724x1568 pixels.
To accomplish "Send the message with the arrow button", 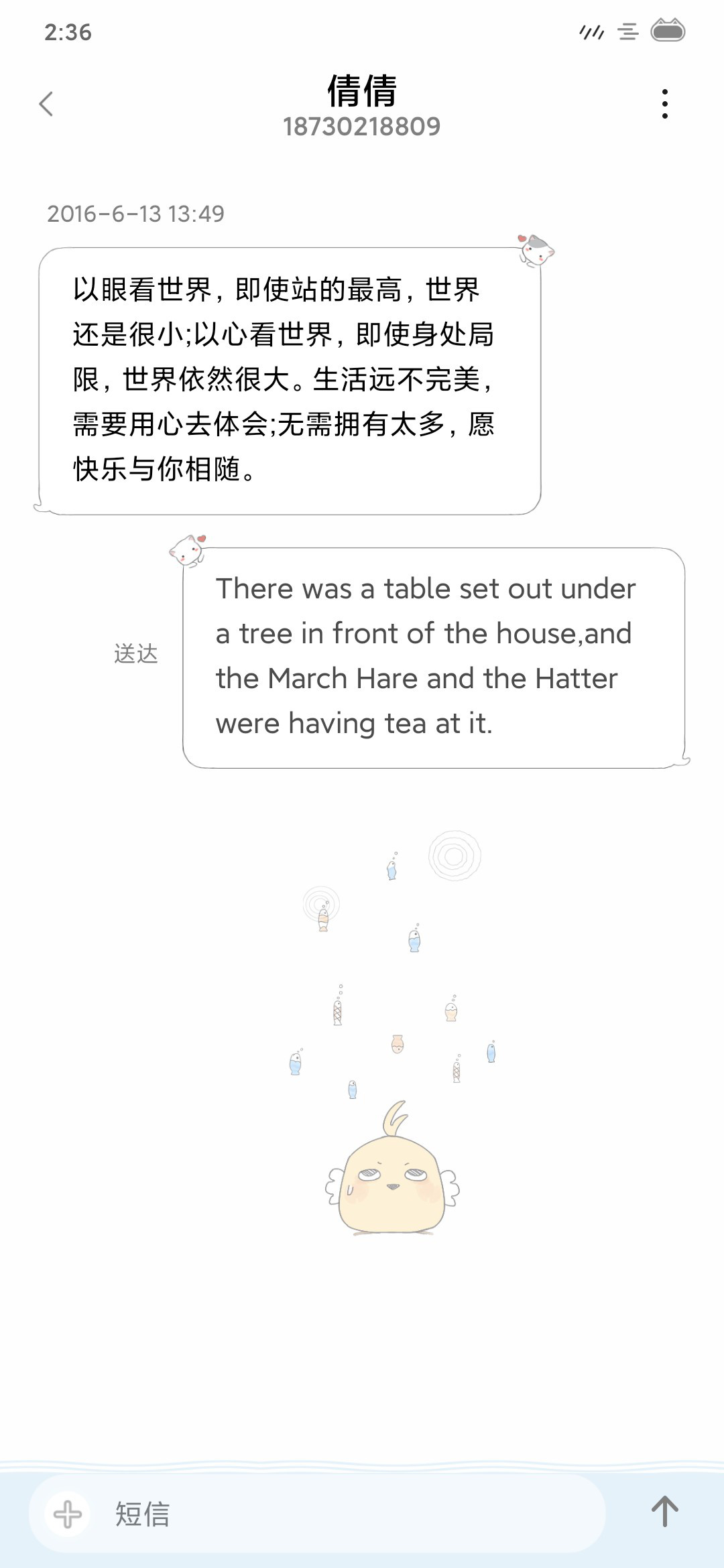I will 665,1512.
